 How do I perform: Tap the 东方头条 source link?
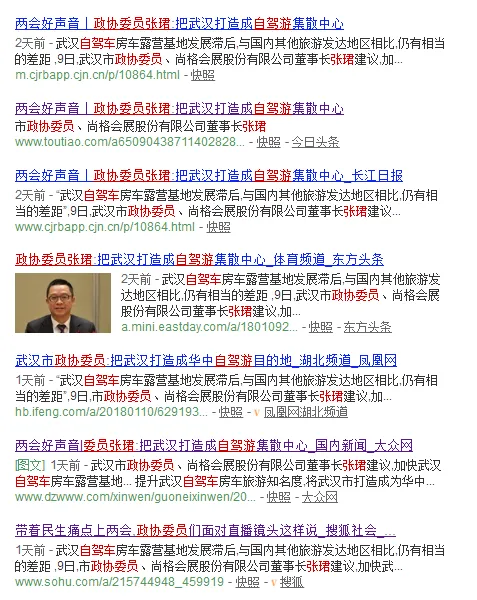coord(367,327)
